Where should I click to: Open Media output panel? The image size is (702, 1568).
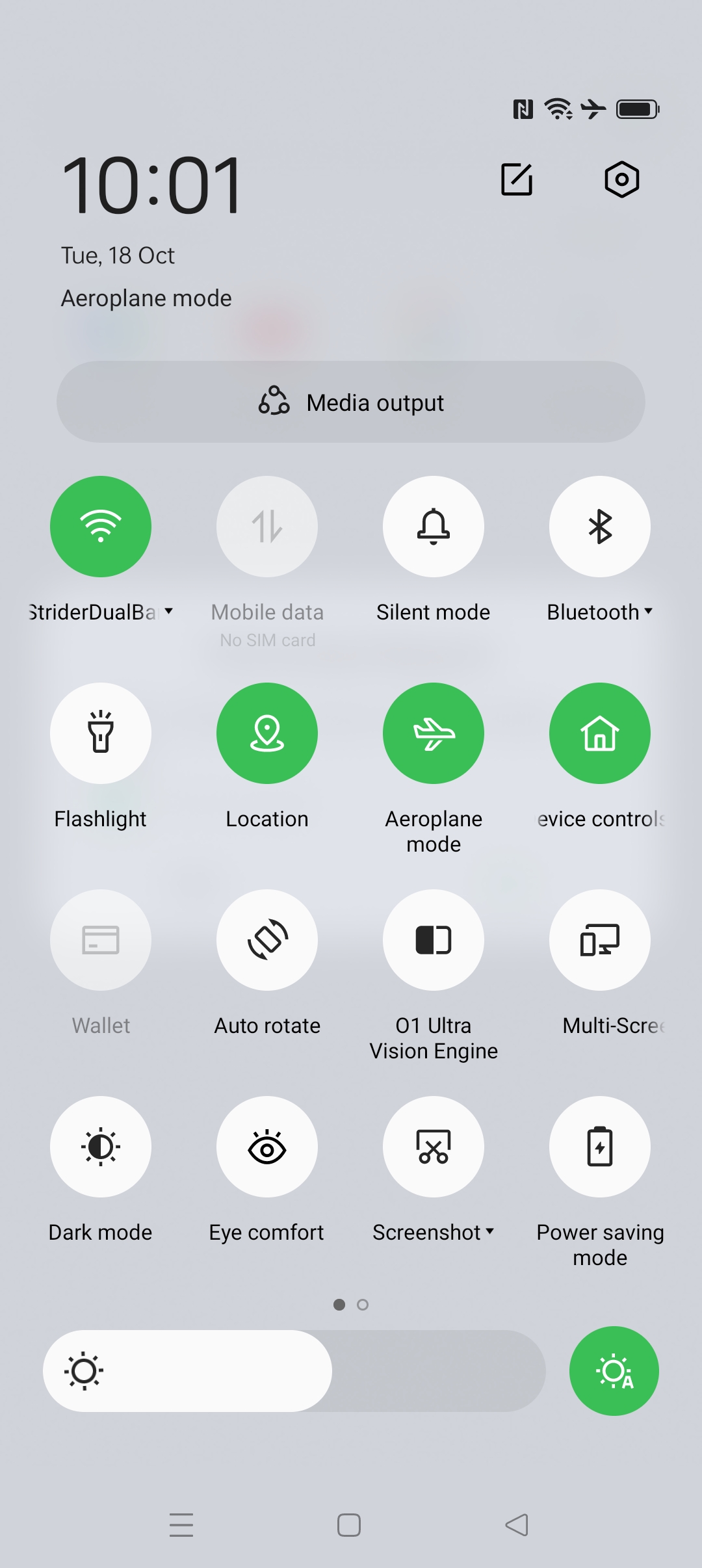click(x=351, y=402)
